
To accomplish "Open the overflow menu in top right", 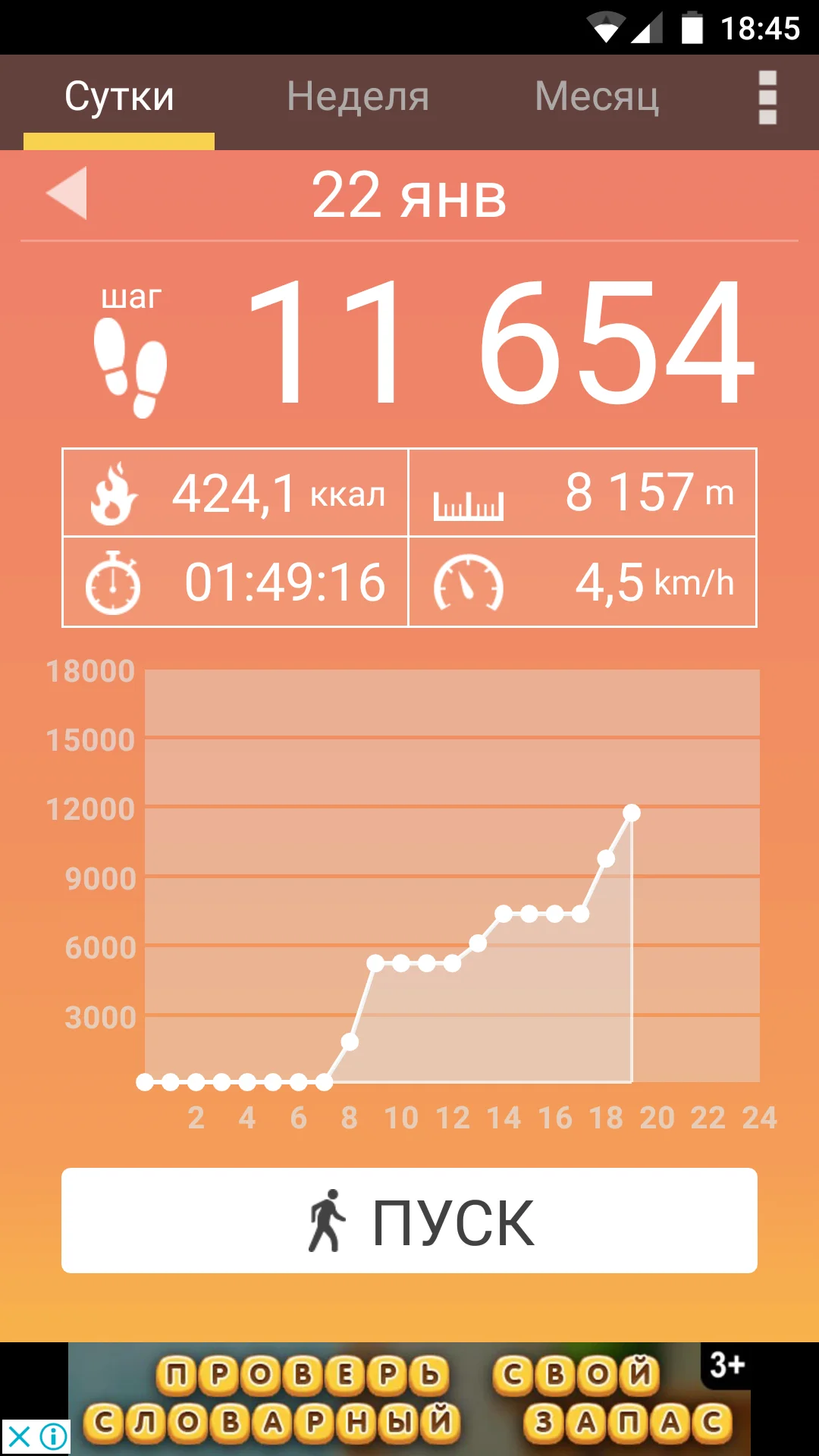I will coord(769,97).
